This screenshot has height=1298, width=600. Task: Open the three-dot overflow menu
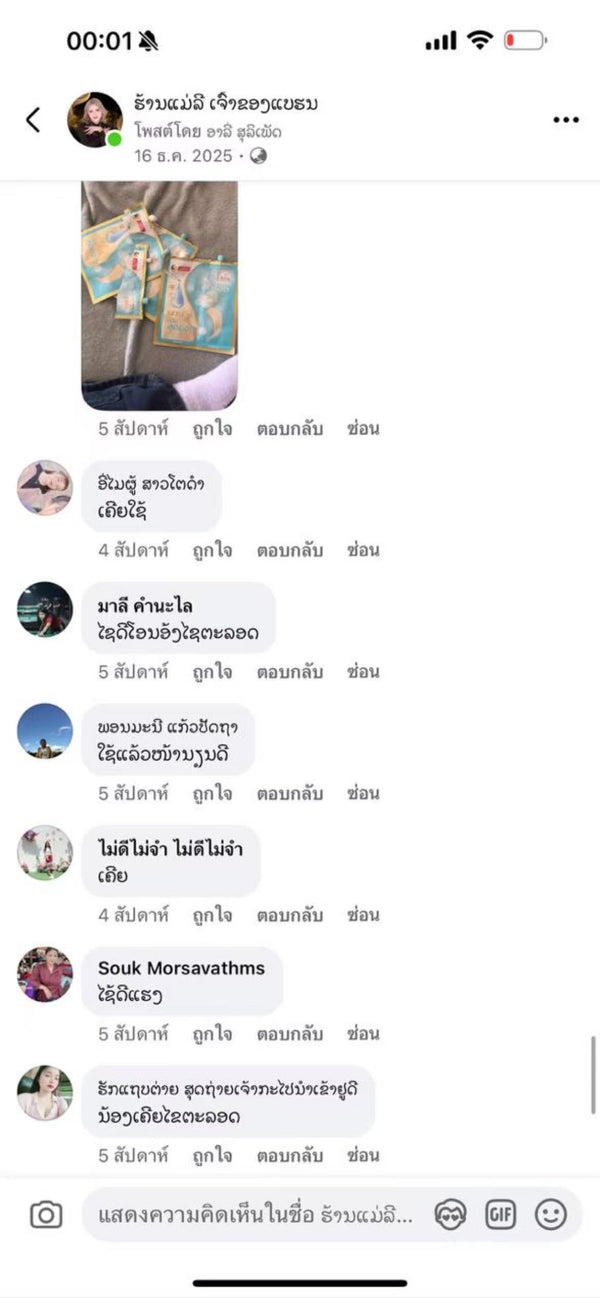pos(565,120)
